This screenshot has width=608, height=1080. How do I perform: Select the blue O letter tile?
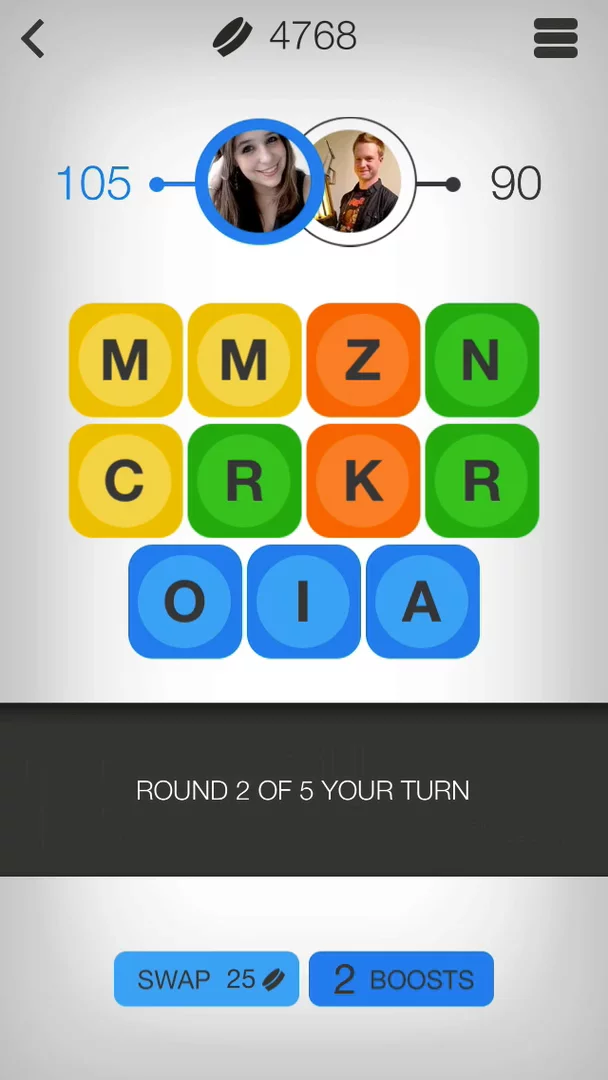pyautogui.click(x=185, y=602)
